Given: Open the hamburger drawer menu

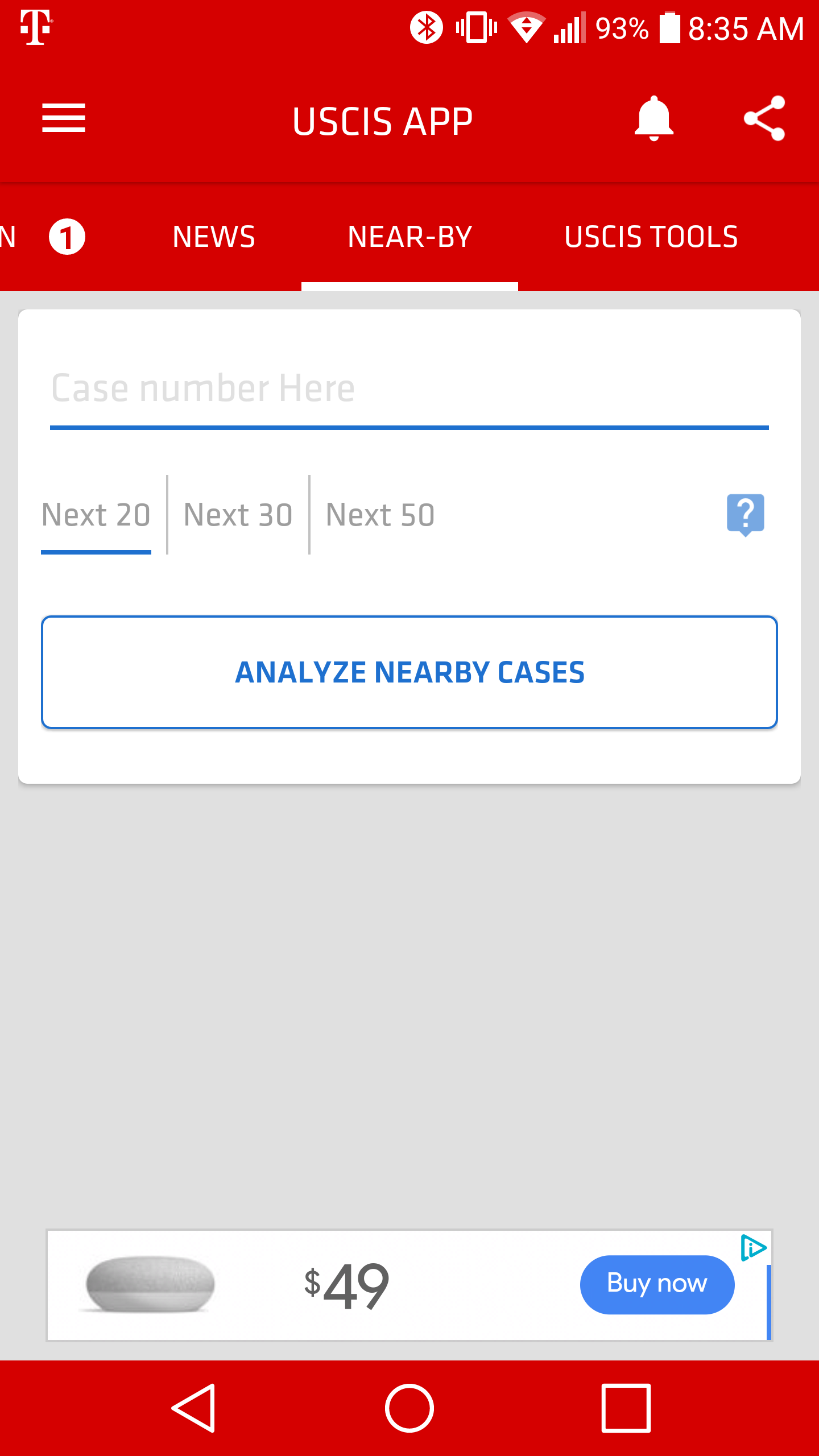Looking at the screenshot, I should pyautogui.click(x=64, y=118).
